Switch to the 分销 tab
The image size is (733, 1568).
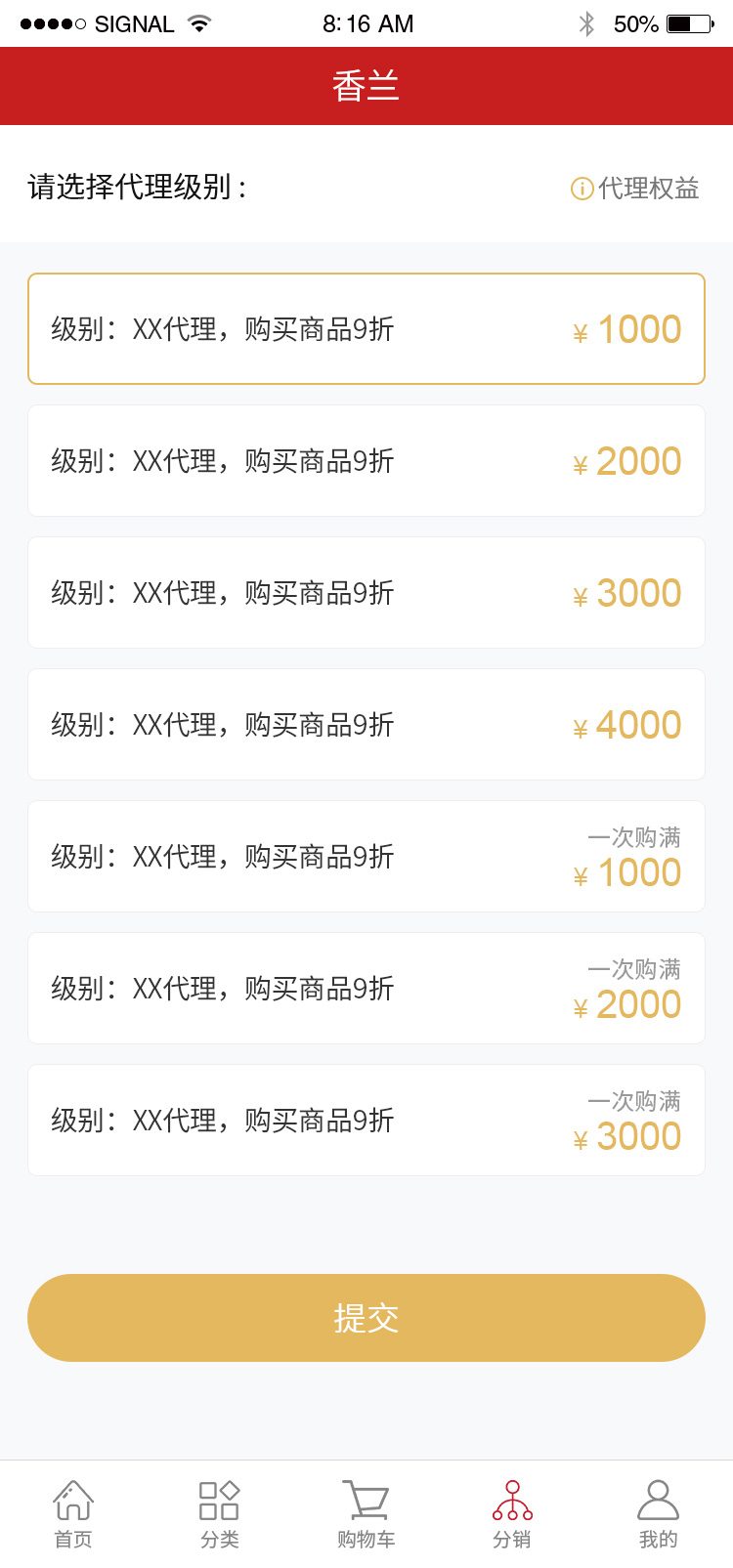click(x=512, y=1514)
